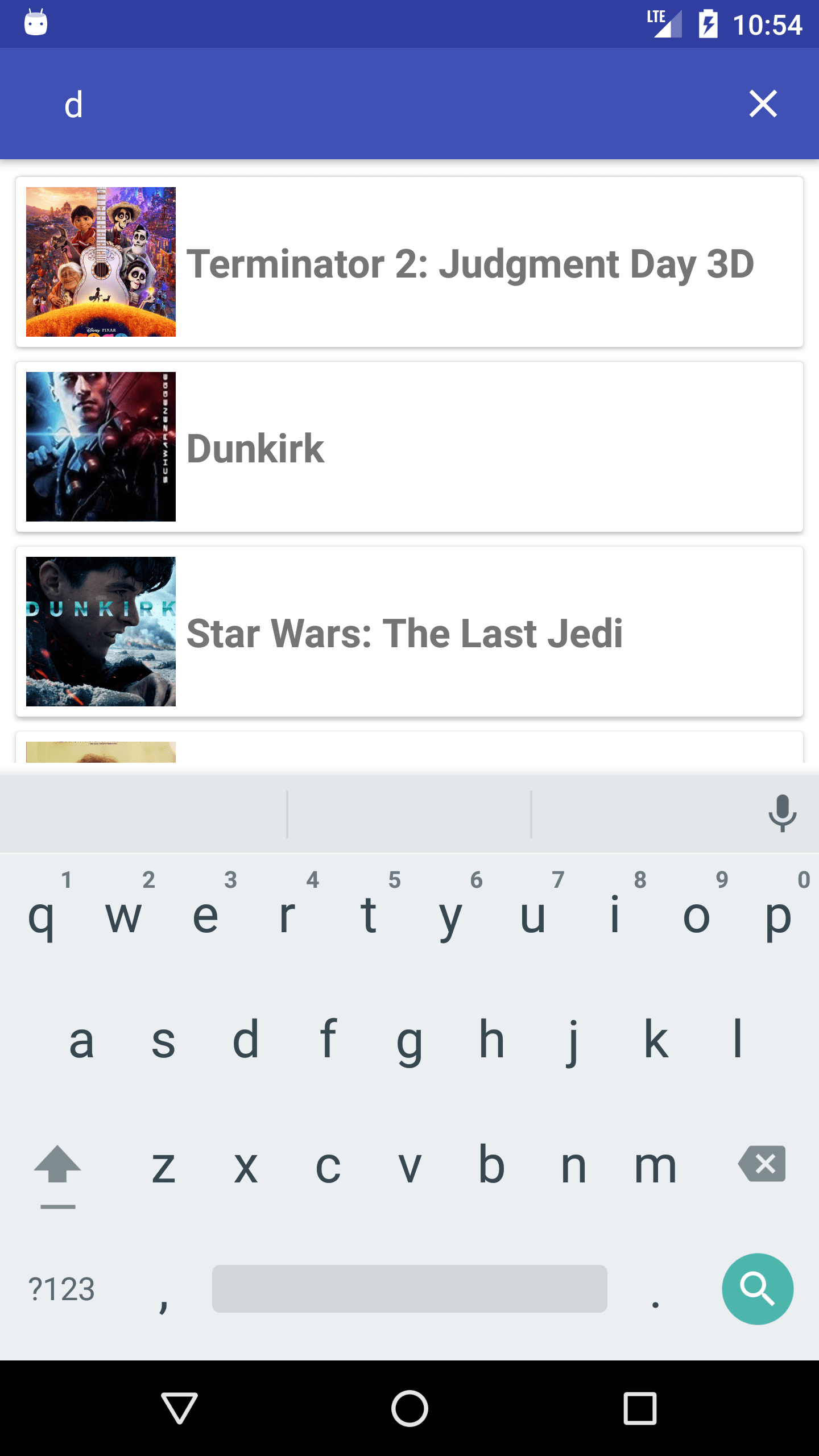Submit search with the keyboard search key
Viewport: 819px width, 1456px height.
click(757, 1288)
